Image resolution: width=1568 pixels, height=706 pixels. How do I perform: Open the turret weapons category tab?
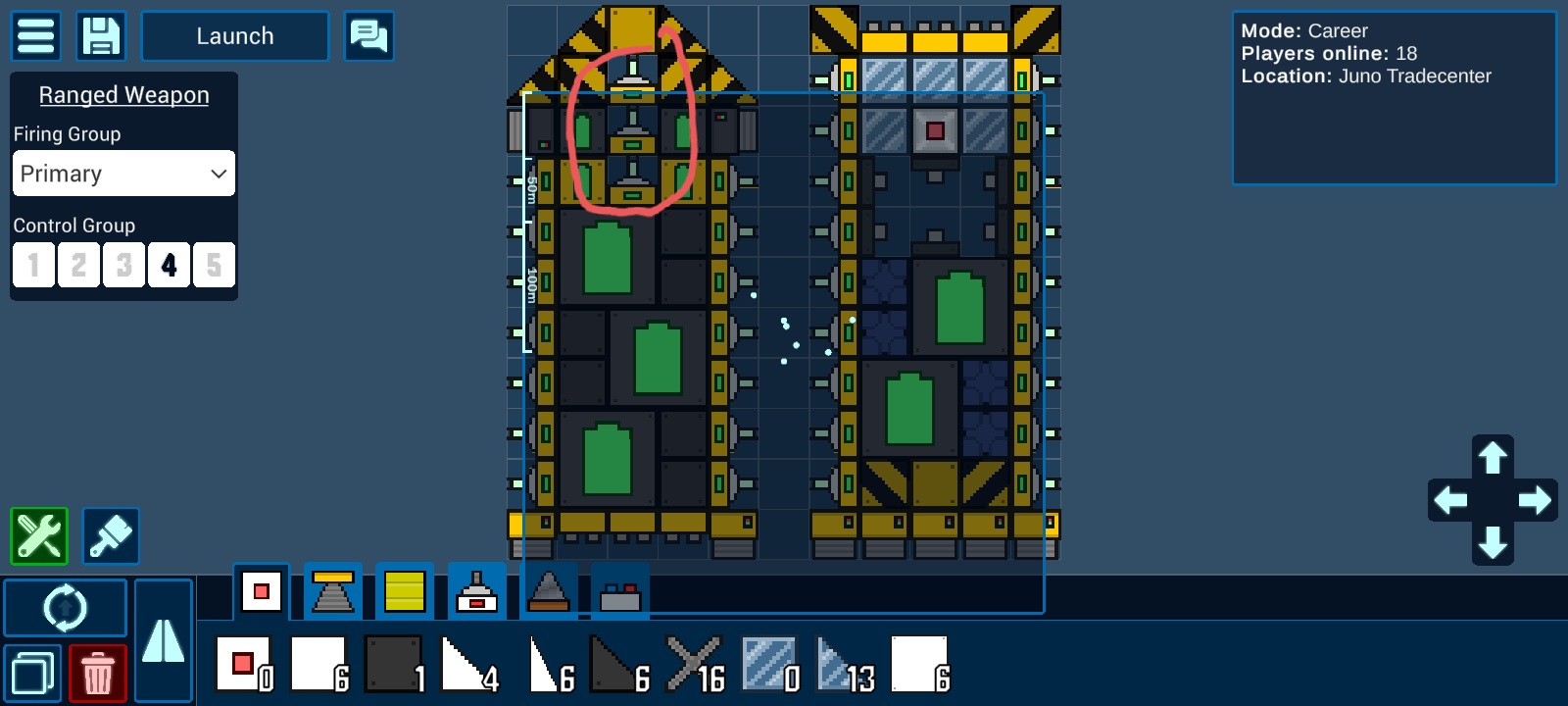pyautogui.click(x=477, y=591)
